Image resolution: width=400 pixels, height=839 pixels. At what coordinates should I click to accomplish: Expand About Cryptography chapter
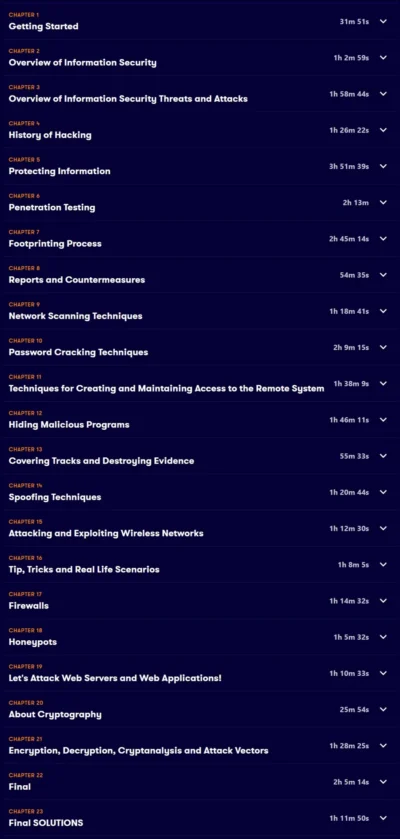coord(200,710)
